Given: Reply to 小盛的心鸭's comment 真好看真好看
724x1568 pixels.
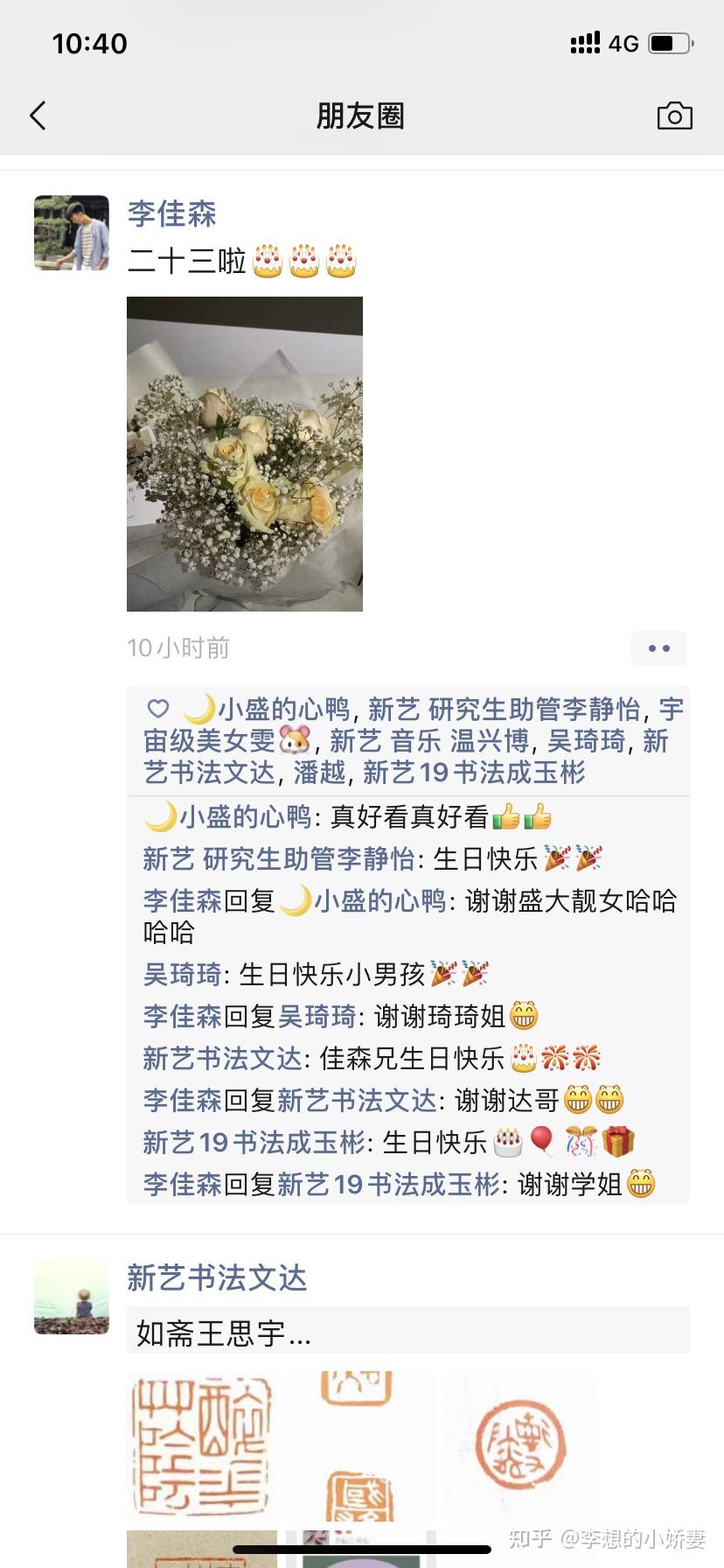Looking at the screenshot, I should [409, 817].
